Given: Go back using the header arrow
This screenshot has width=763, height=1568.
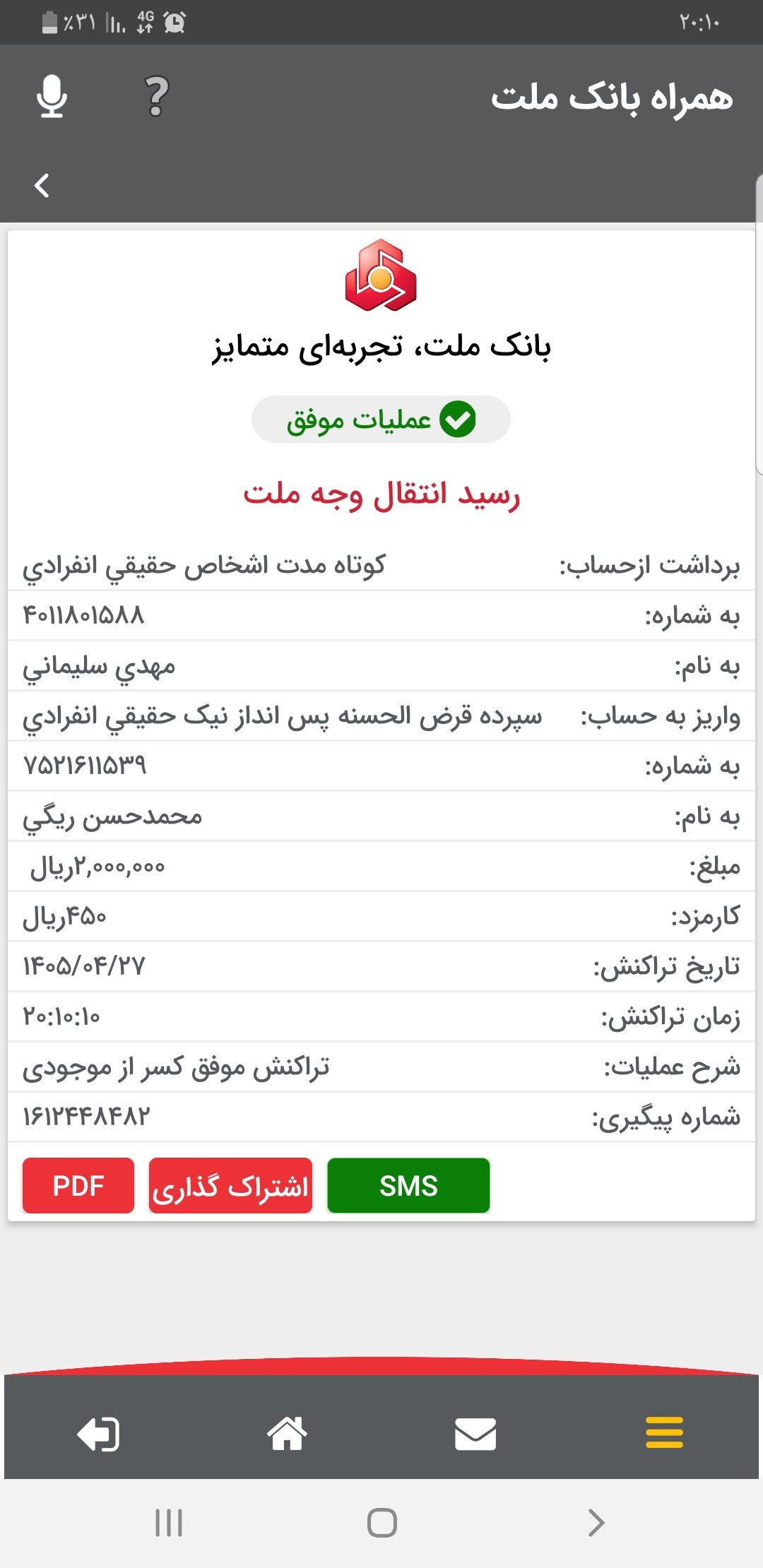Looking at the screenshot, I should 42,186.
